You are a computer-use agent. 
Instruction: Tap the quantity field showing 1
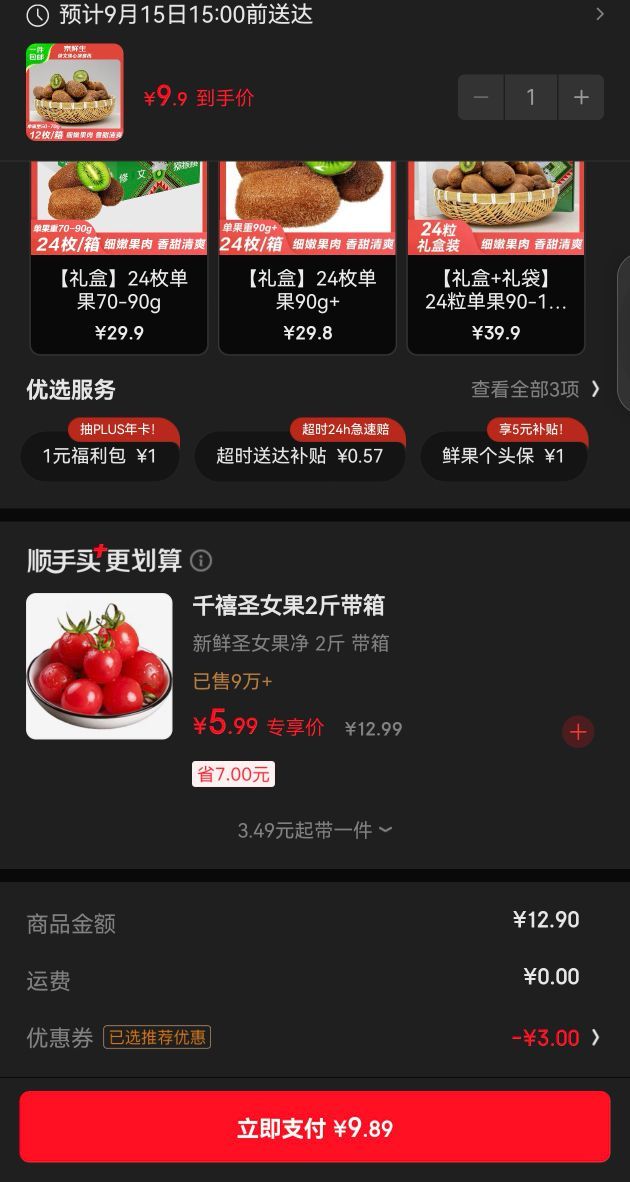pyautogui.click(x=531, y=97)
